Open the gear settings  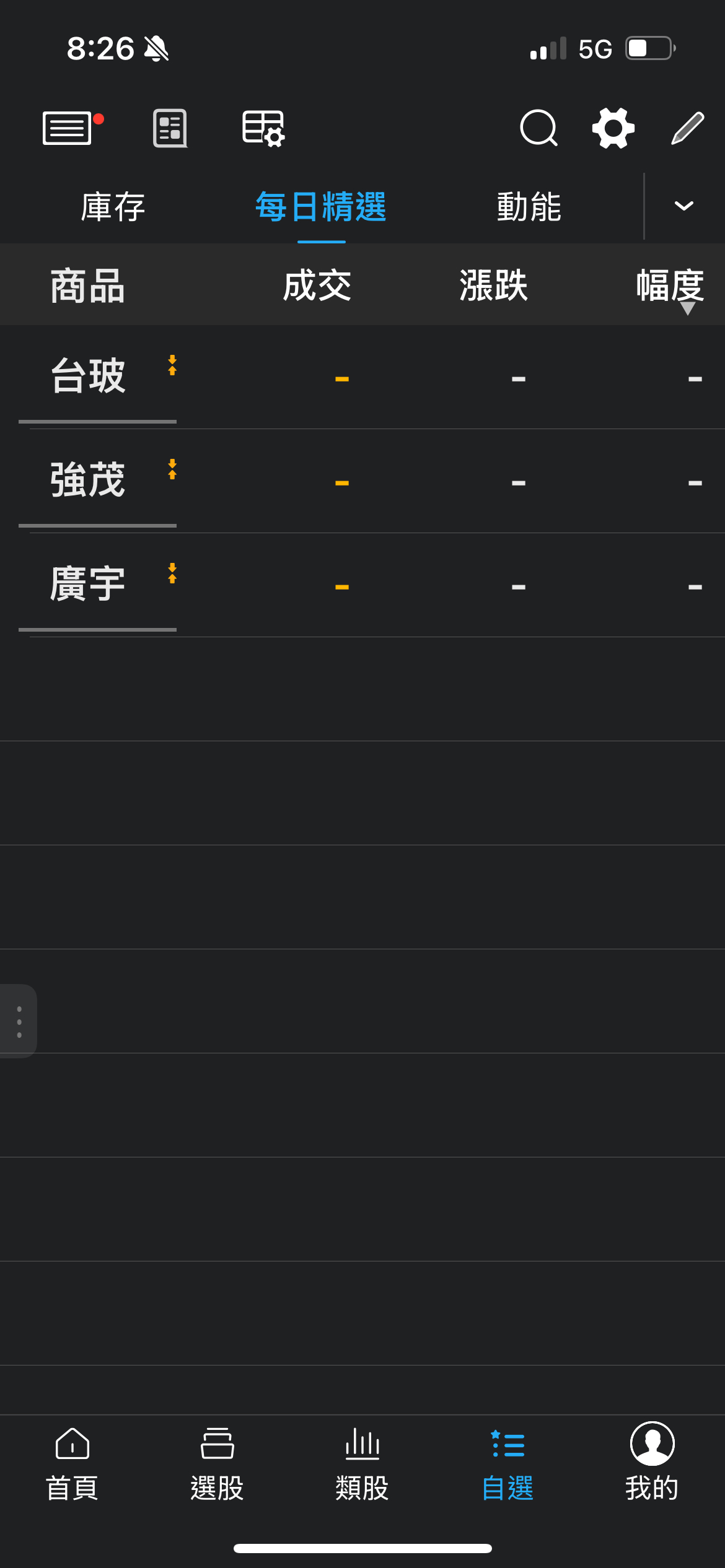[613, 128]
